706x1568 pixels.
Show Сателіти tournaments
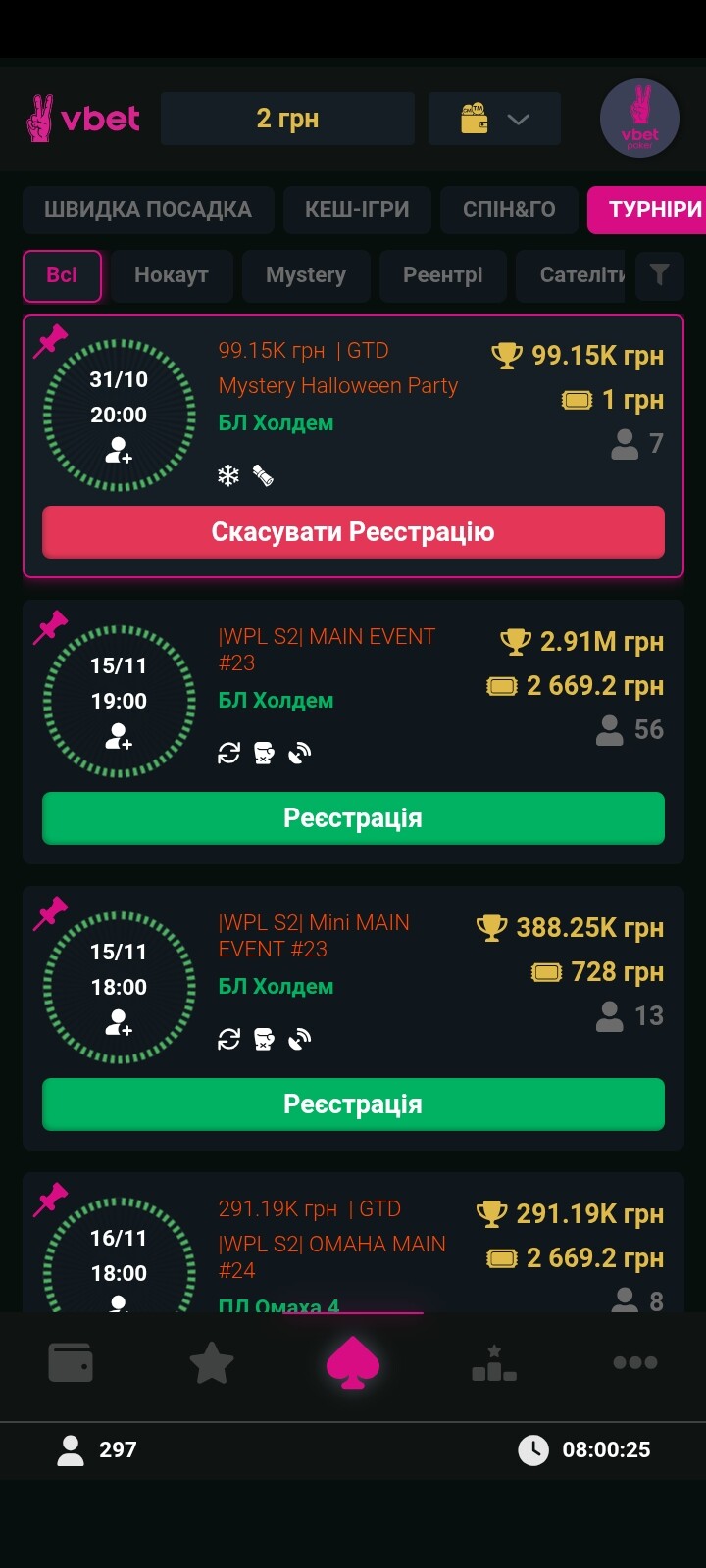point(579,275)
